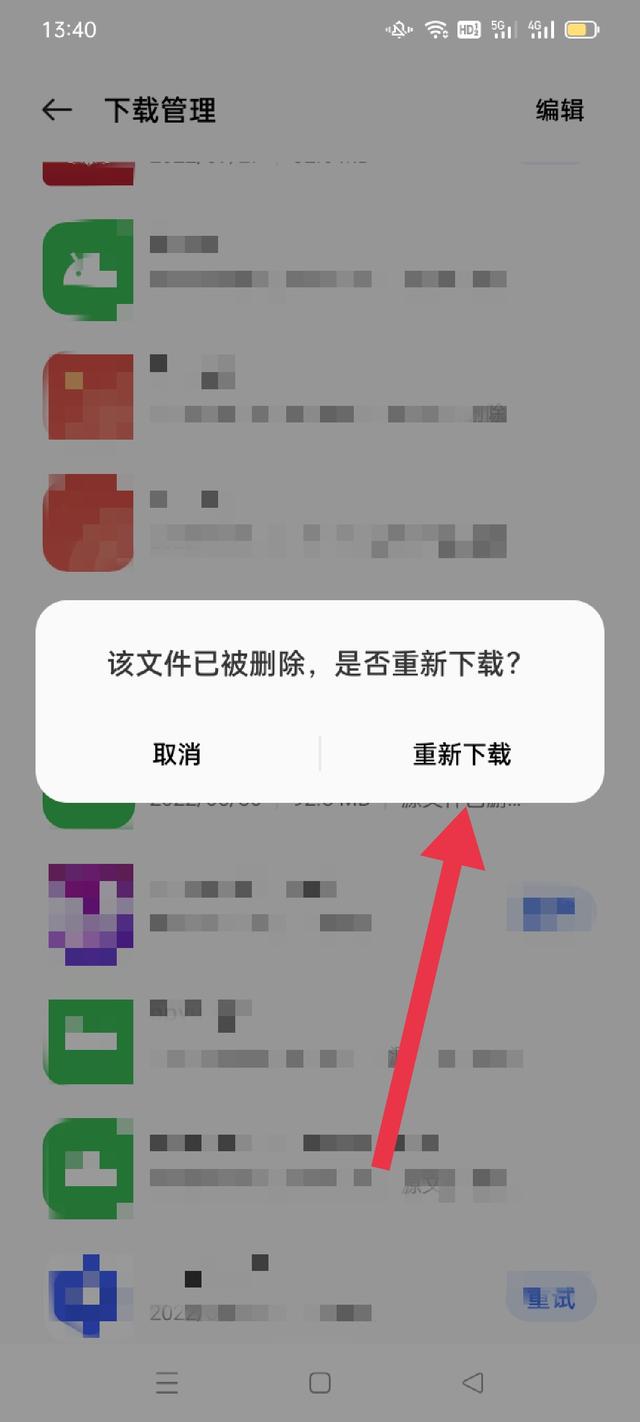
Task: Tap 重新下载 to re-download the file
Action: (462, 754)
